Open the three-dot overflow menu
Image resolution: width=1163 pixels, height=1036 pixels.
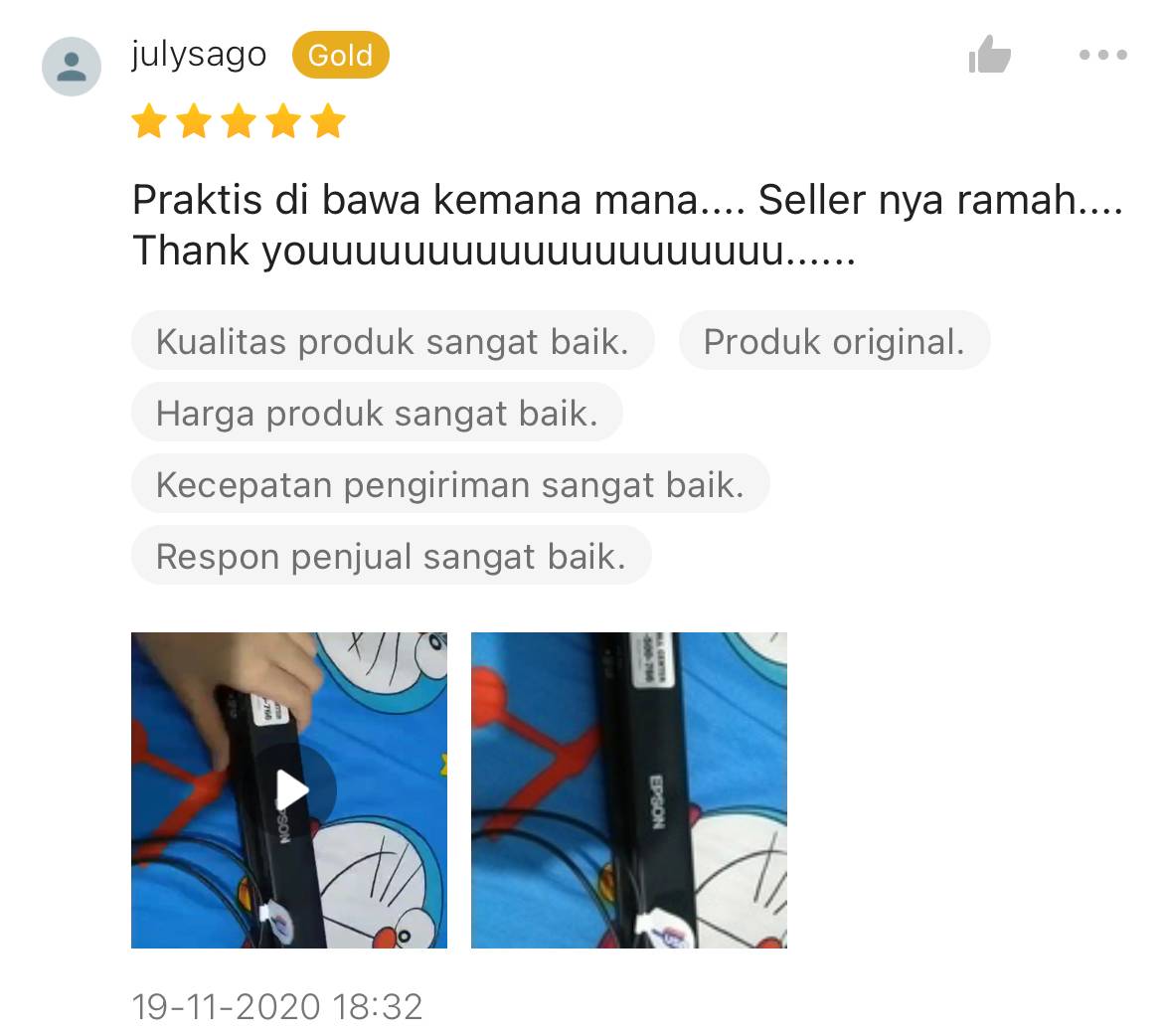click(x=1102, y=55)
